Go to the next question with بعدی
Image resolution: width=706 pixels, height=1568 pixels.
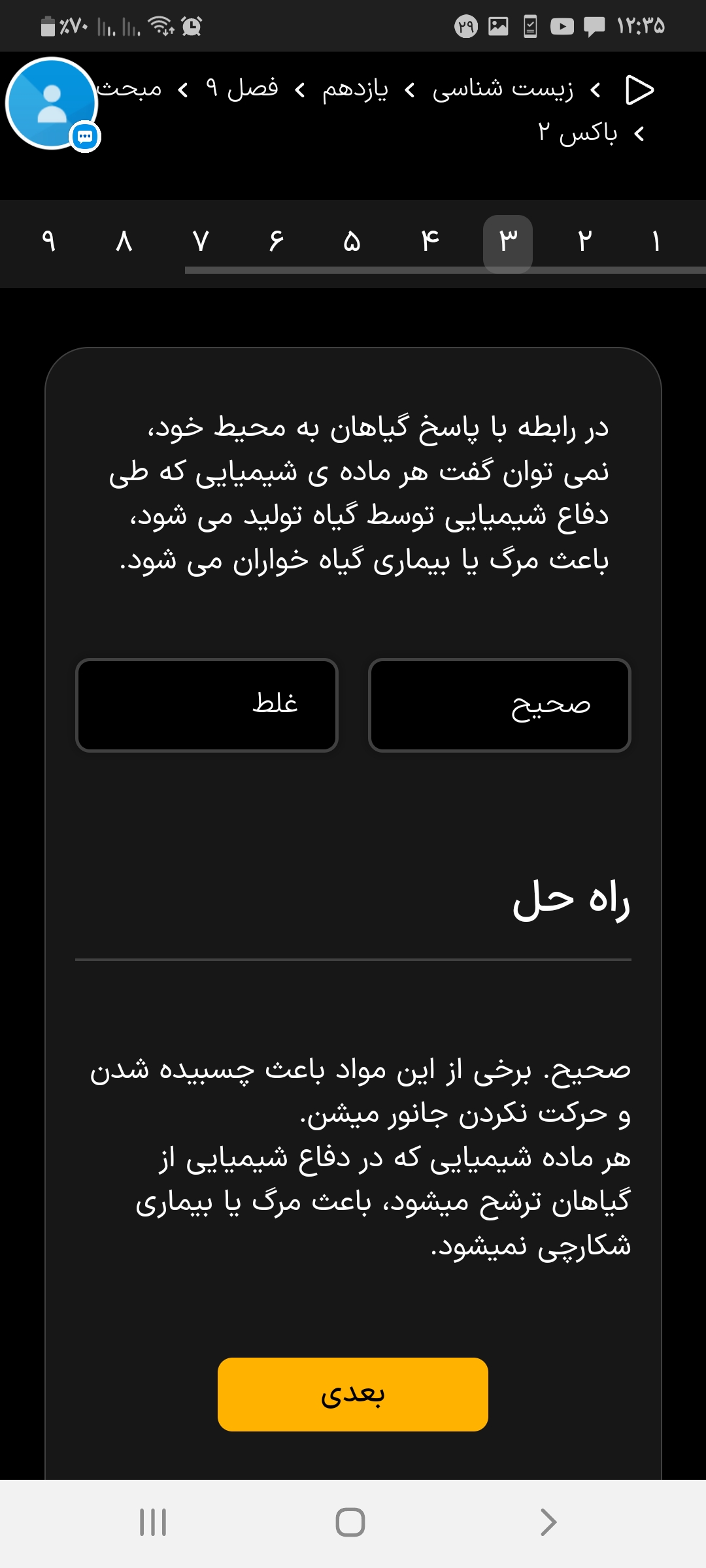(353, 1394)
